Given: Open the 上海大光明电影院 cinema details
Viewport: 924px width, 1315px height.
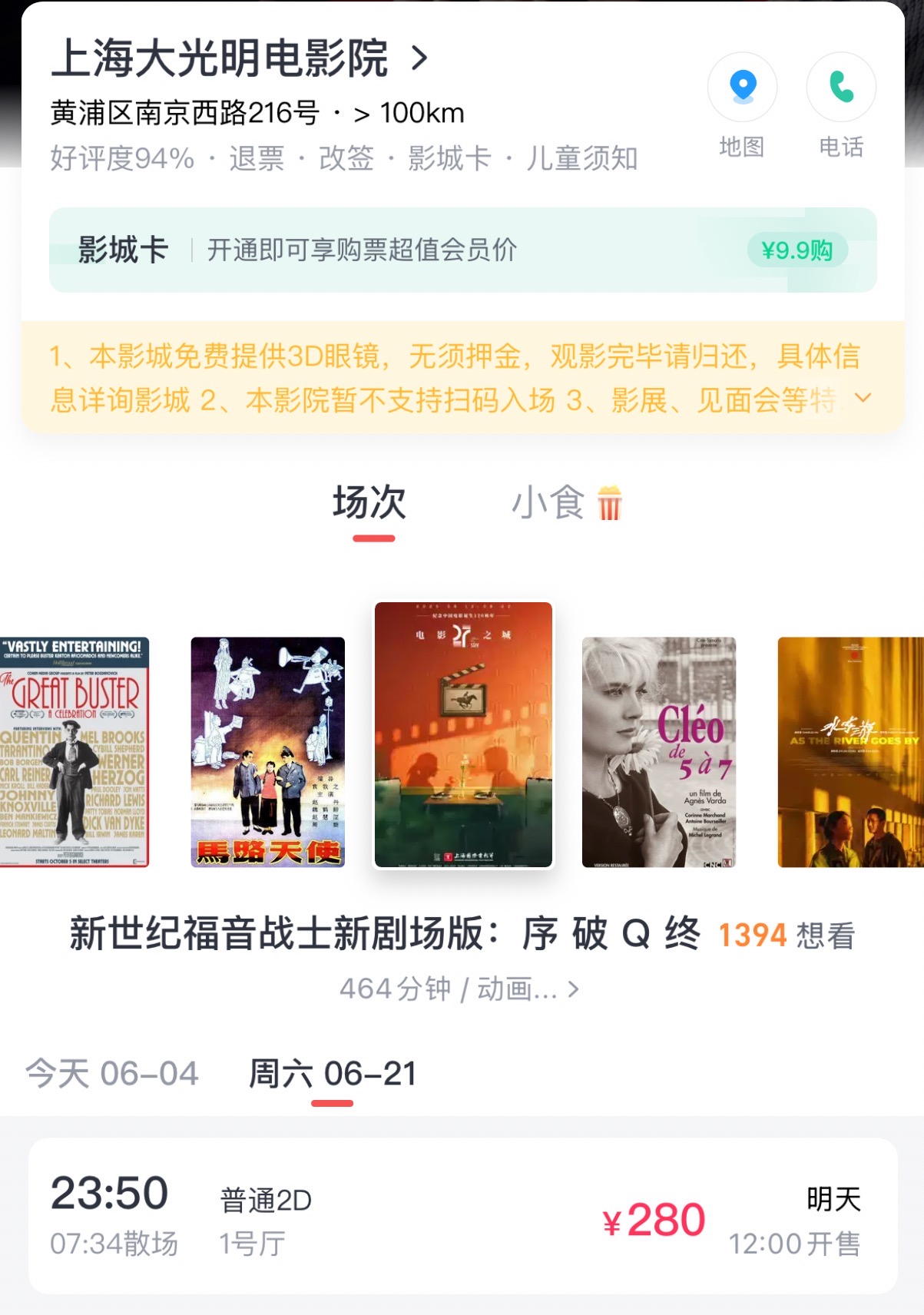Looking at the screenshot, I should pos(238,59).
